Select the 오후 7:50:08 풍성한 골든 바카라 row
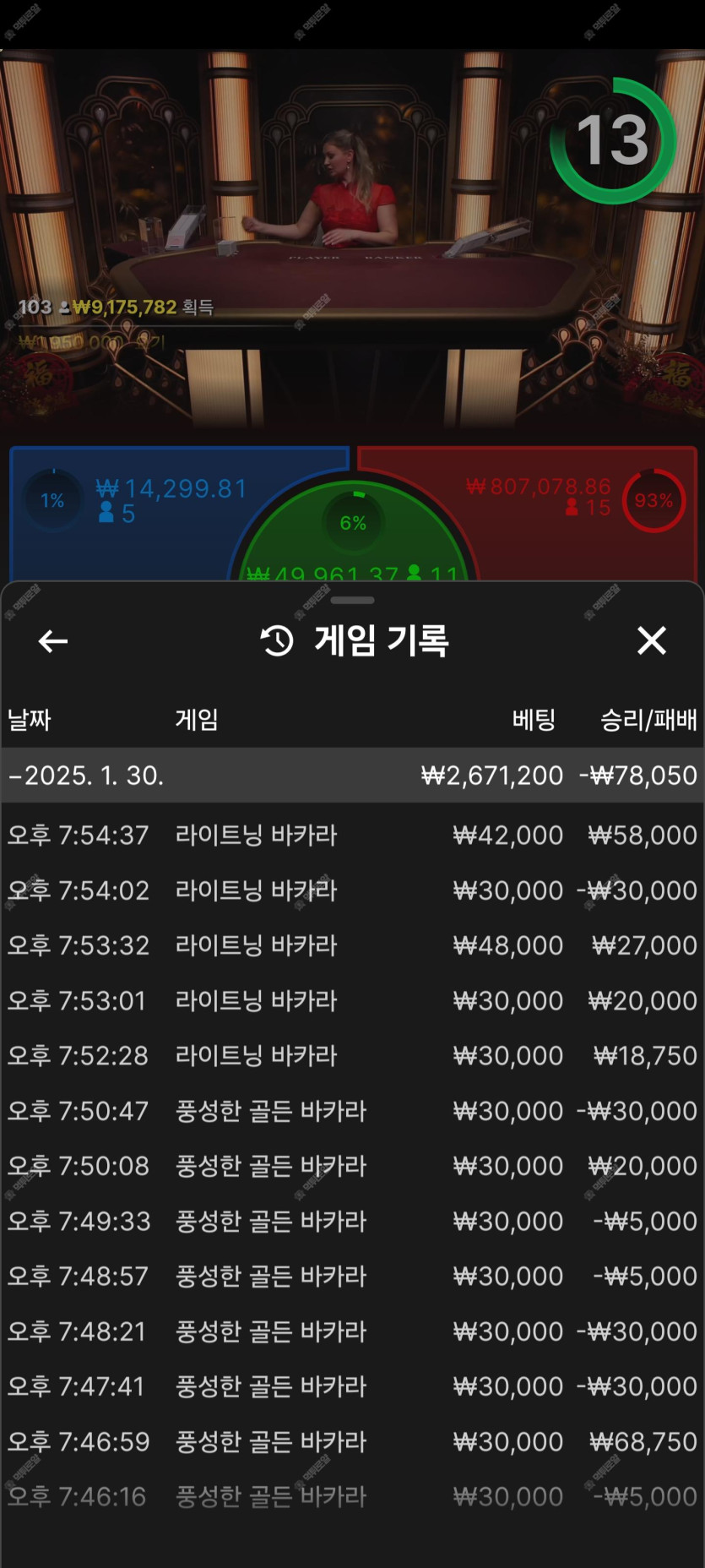The height and width of the screenshot is (1568, 705). click(352, 1165)
